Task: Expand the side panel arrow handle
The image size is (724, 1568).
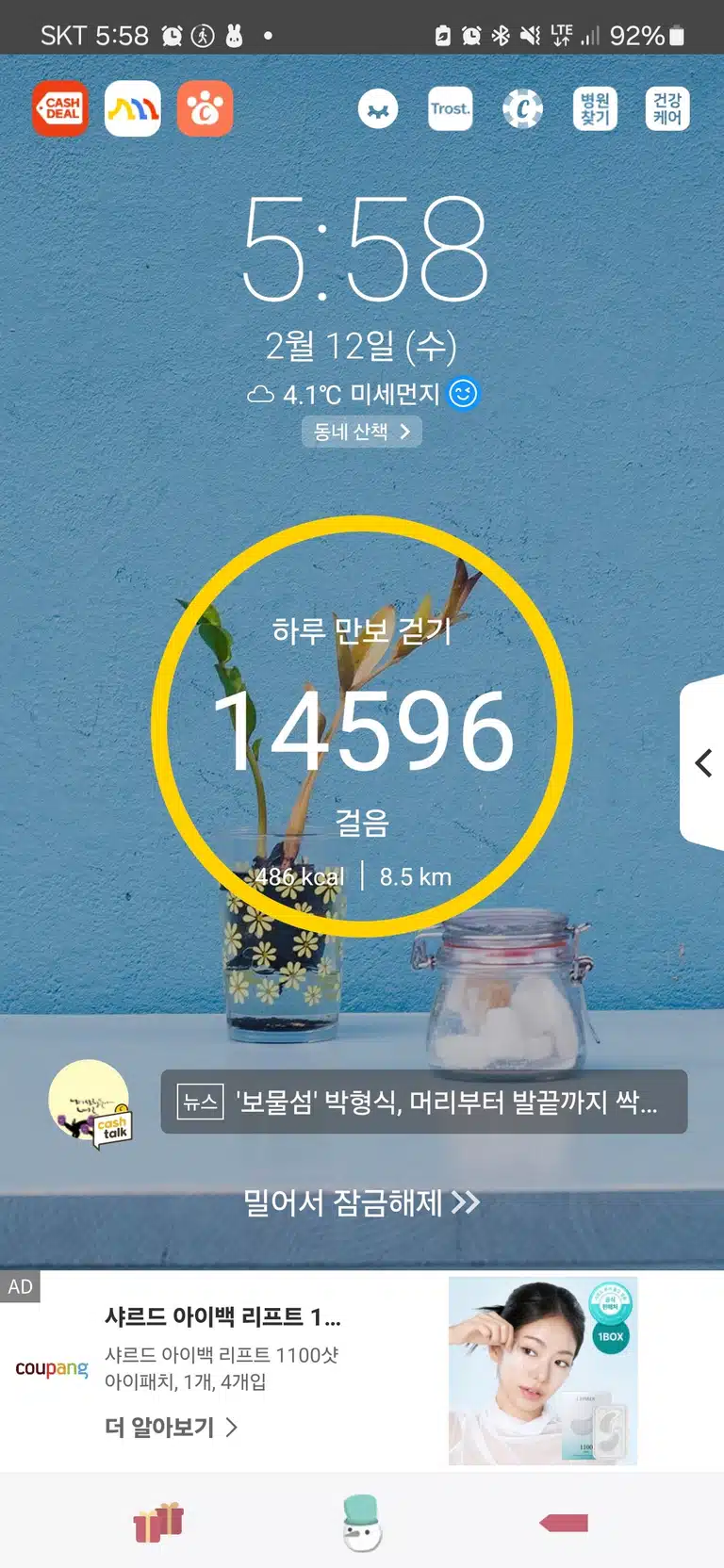Action: tap(702, 762)
